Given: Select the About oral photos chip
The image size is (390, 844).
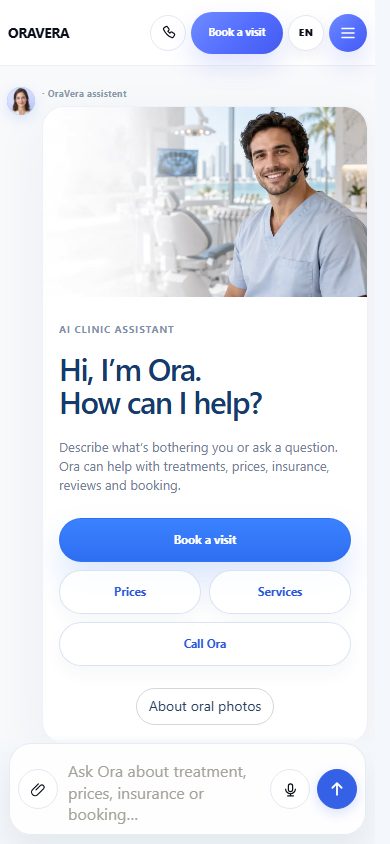Looking at the screenshot, I should [204, 706].
